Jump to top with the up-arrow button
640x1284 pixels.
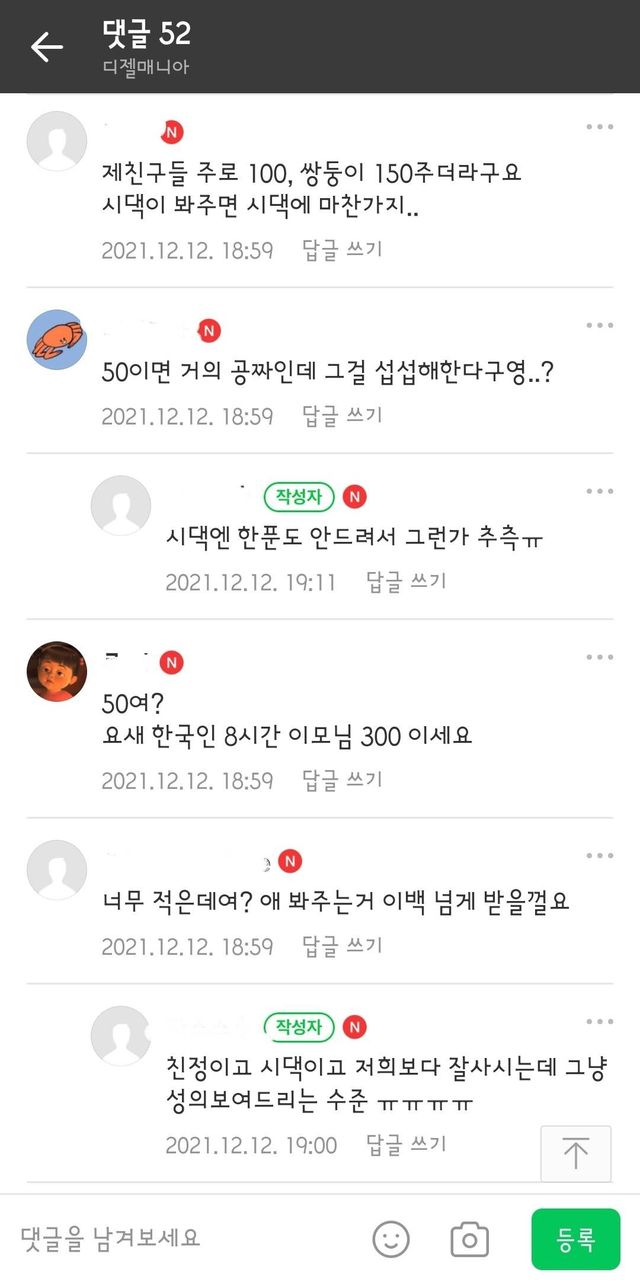(x=575, y=1153)
